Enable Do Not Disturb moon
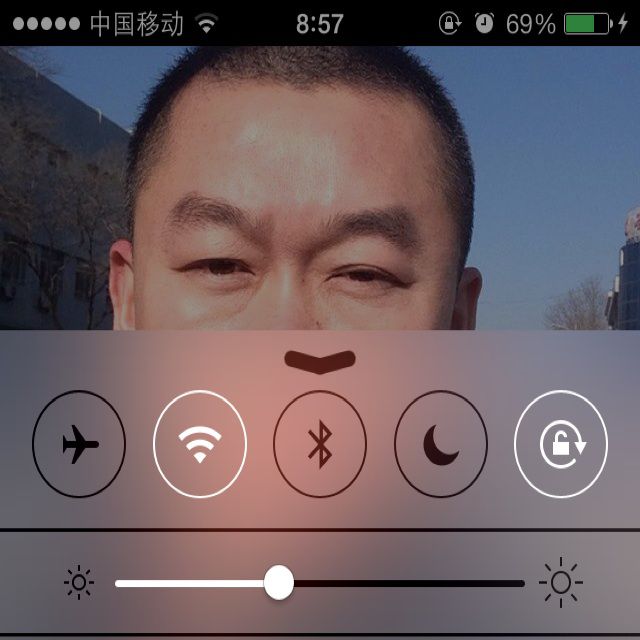This screenshot has width=640, height=640. pyautogui.click(x=440, y=444)
